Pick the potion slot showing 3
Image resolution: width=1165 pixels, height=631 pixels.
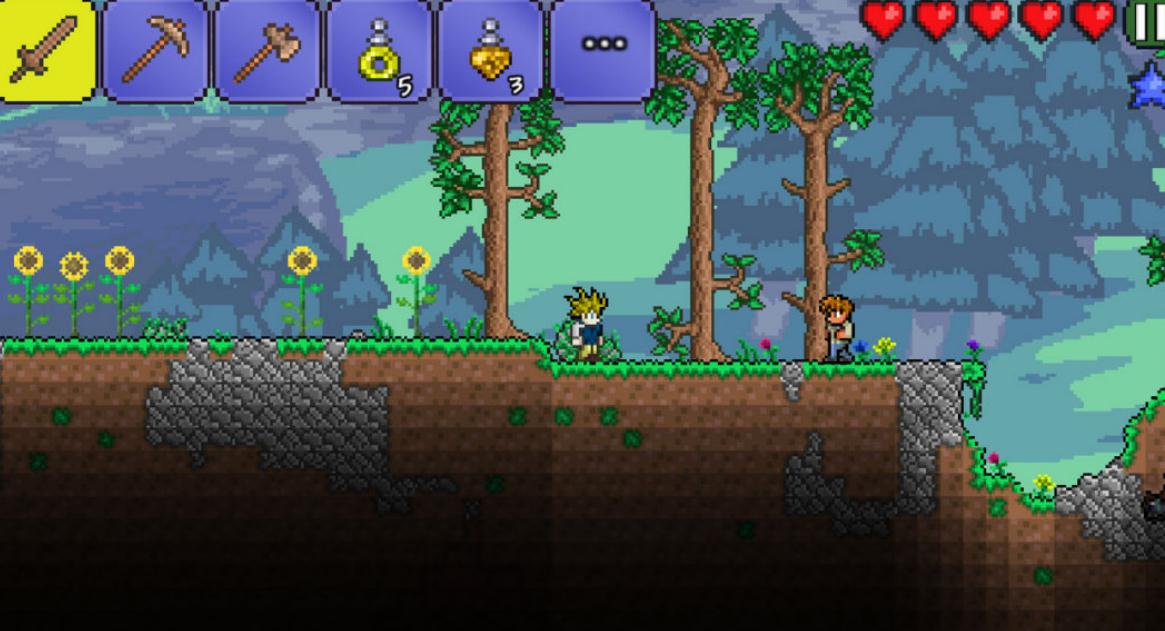[492, 49]
